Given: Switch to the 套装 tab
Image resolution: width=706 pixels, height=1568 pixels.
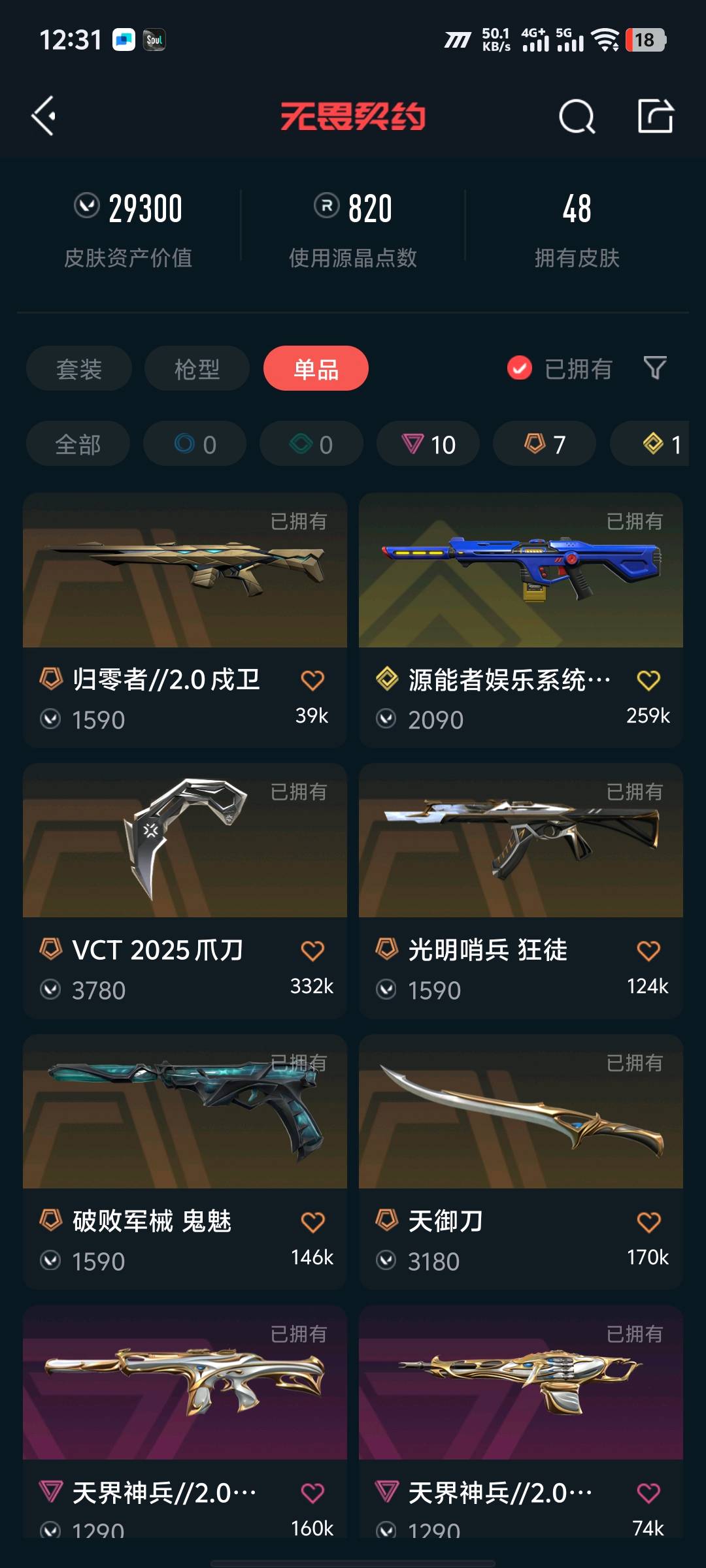Looking at the screenshot, I should (x=78, y=368).
